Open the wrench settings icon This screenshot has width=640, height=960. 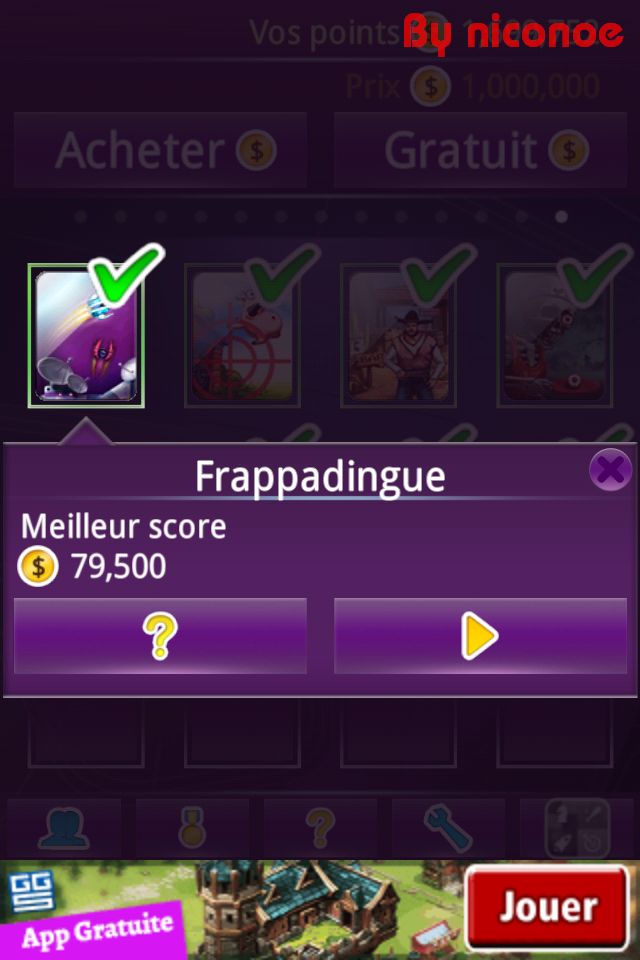click(x=447, y=828)
